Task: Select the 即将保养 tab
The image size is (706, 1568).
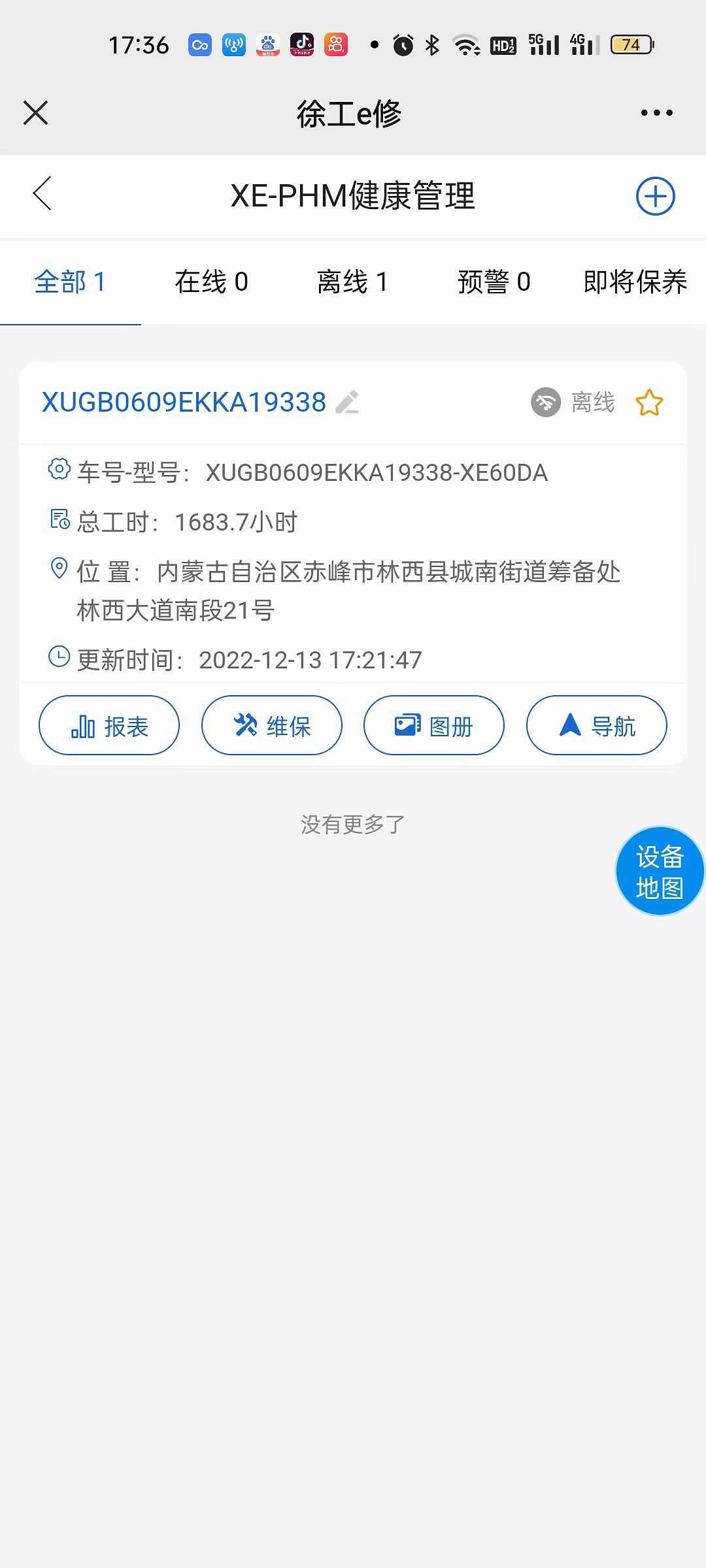Action: (x=634, y=282)
